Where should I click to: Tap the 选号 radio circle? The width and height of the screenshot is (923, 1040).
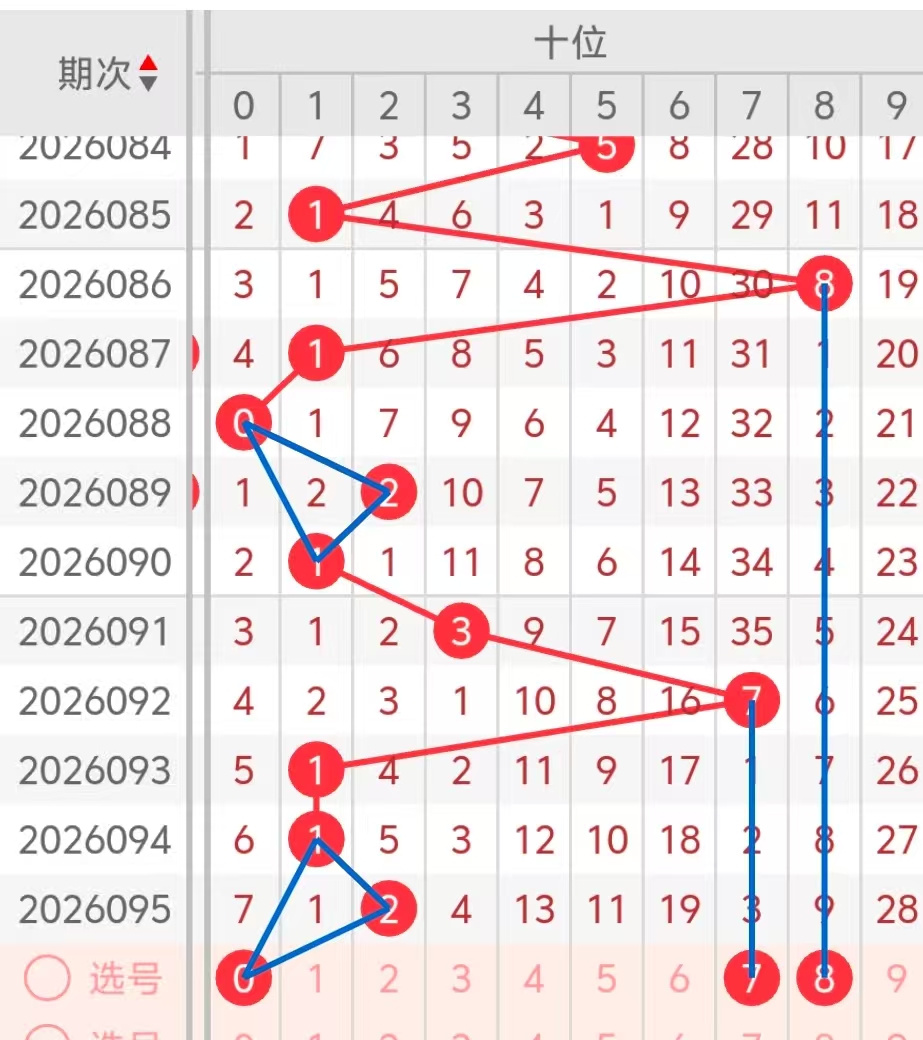coord(47,980)
